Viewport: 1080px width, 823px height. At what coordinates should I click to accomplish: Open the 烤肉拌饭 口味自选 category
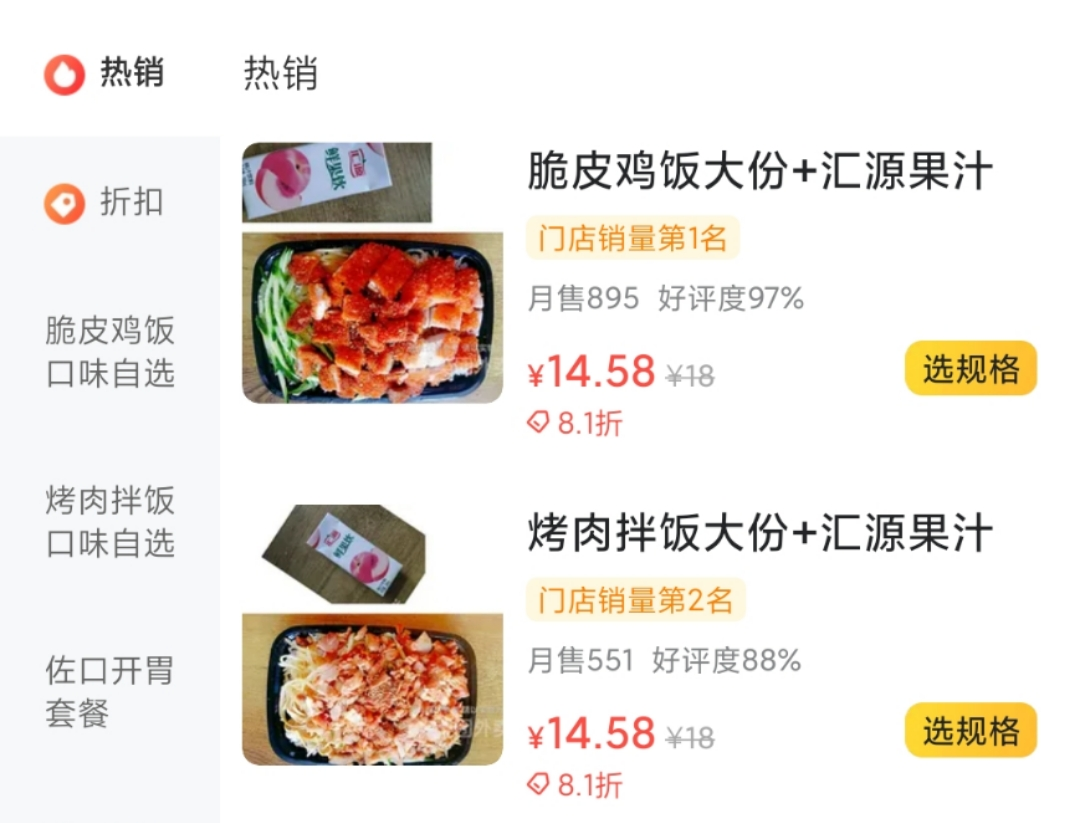click(x=110, y=522)
